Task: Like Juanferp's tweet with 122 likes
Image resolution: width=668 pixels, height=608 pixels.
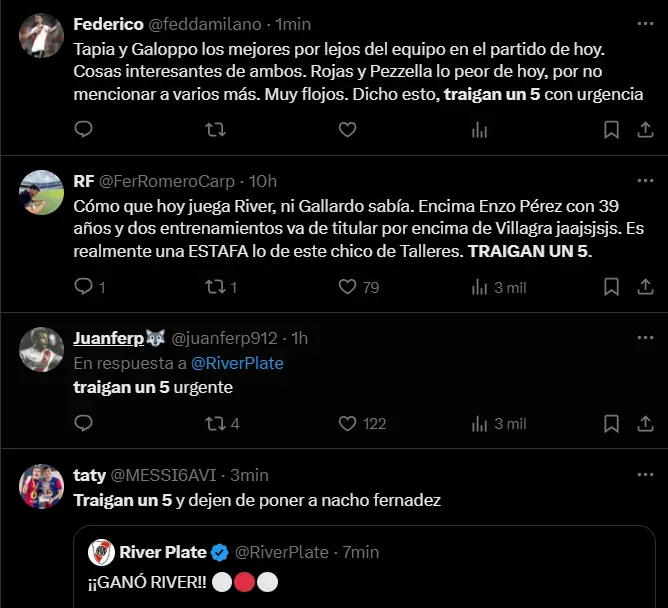Action: 347,423
